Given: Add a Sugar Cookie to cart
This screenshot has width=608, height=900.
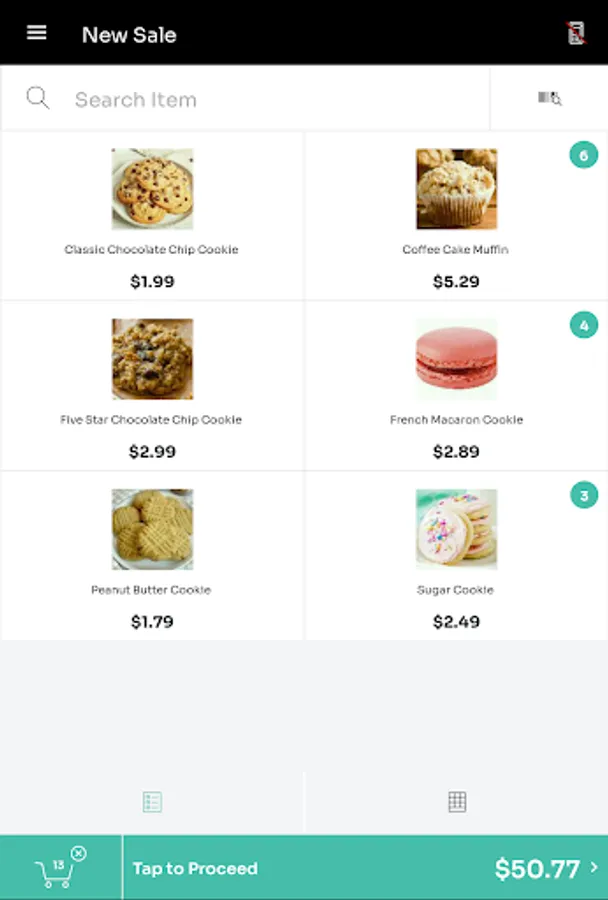Looking at the screenshot, I should click(456, 555).
